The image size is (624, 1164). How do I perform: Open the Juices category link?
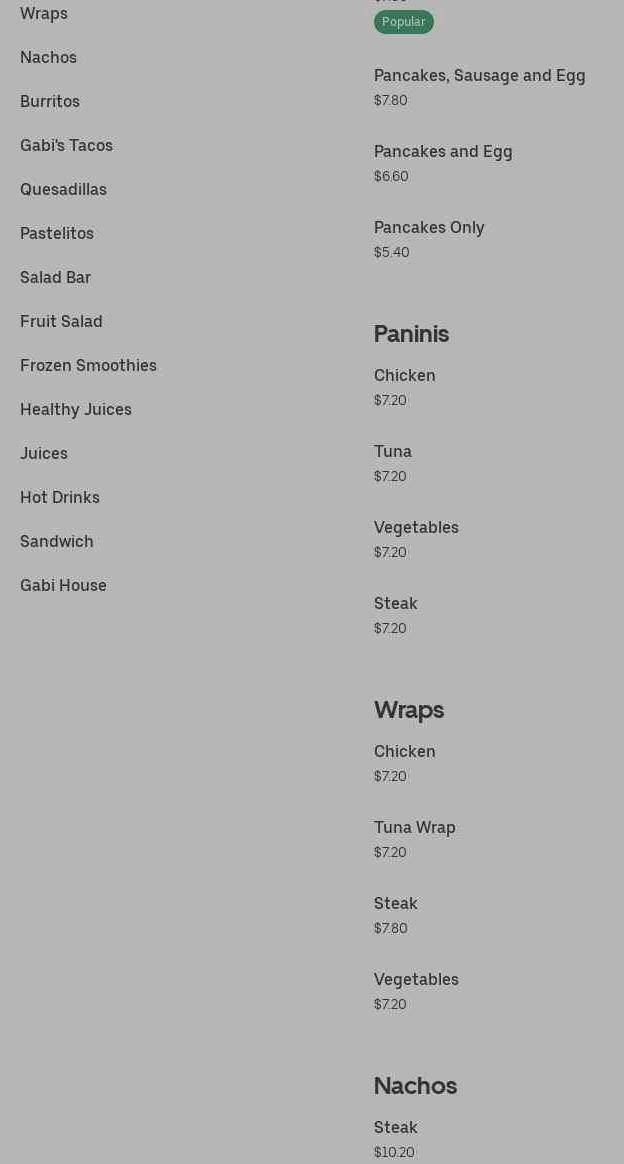(x=44, y=453)
